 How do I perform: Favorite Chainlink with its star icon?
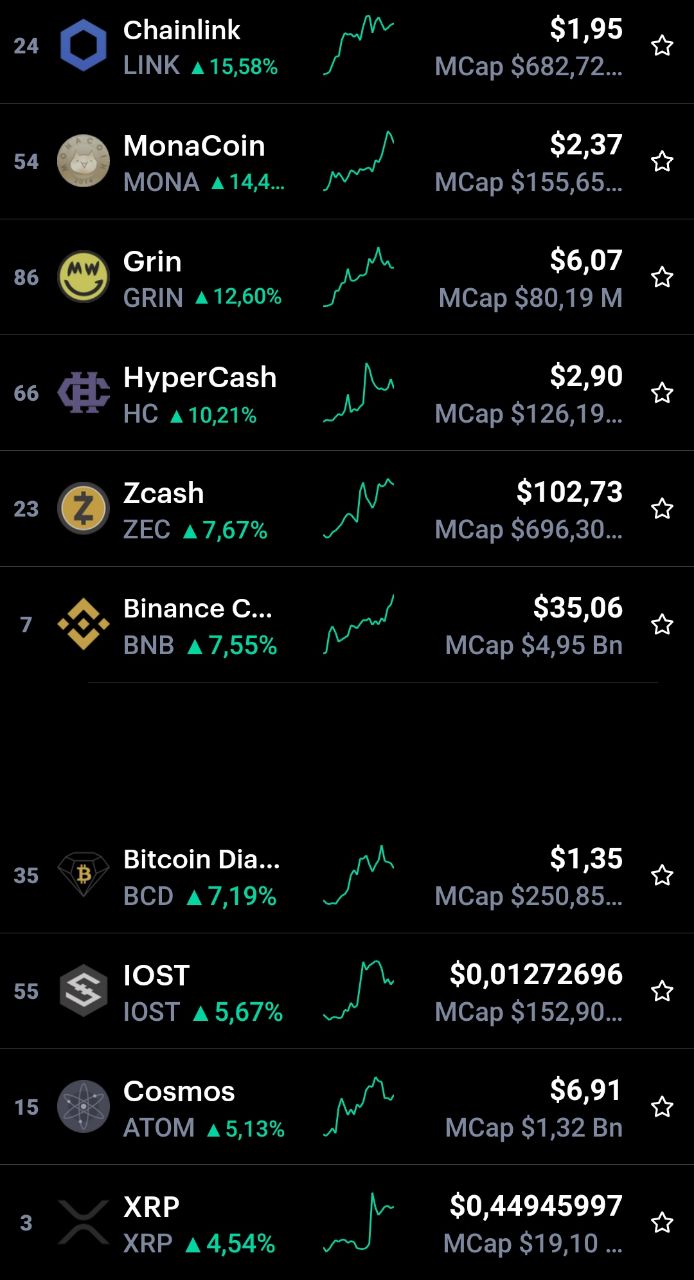point(662,46)
